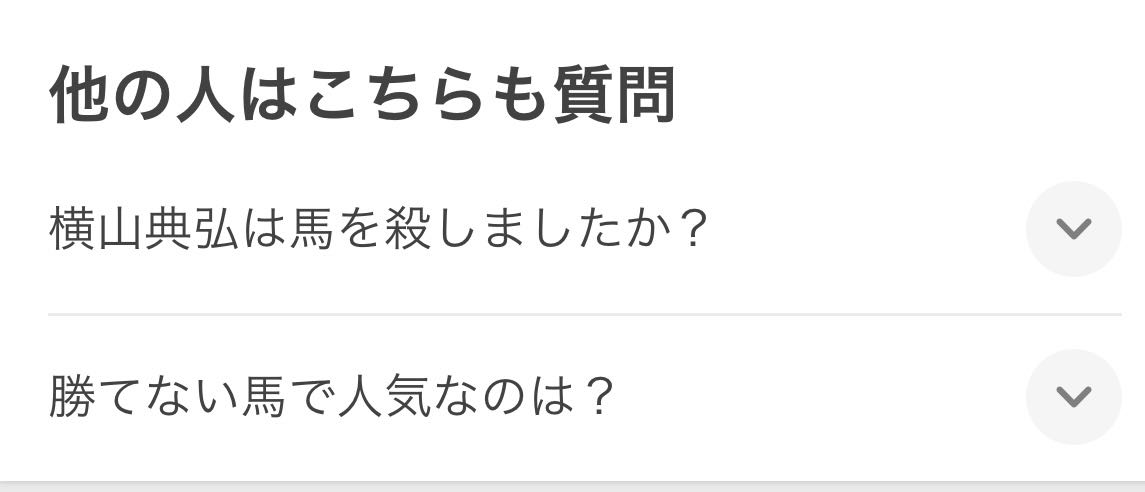
Task: Expand the question 横山典弘は馬を殺しましたか？
Action: pyautogui.click(x=1073, y=229)
